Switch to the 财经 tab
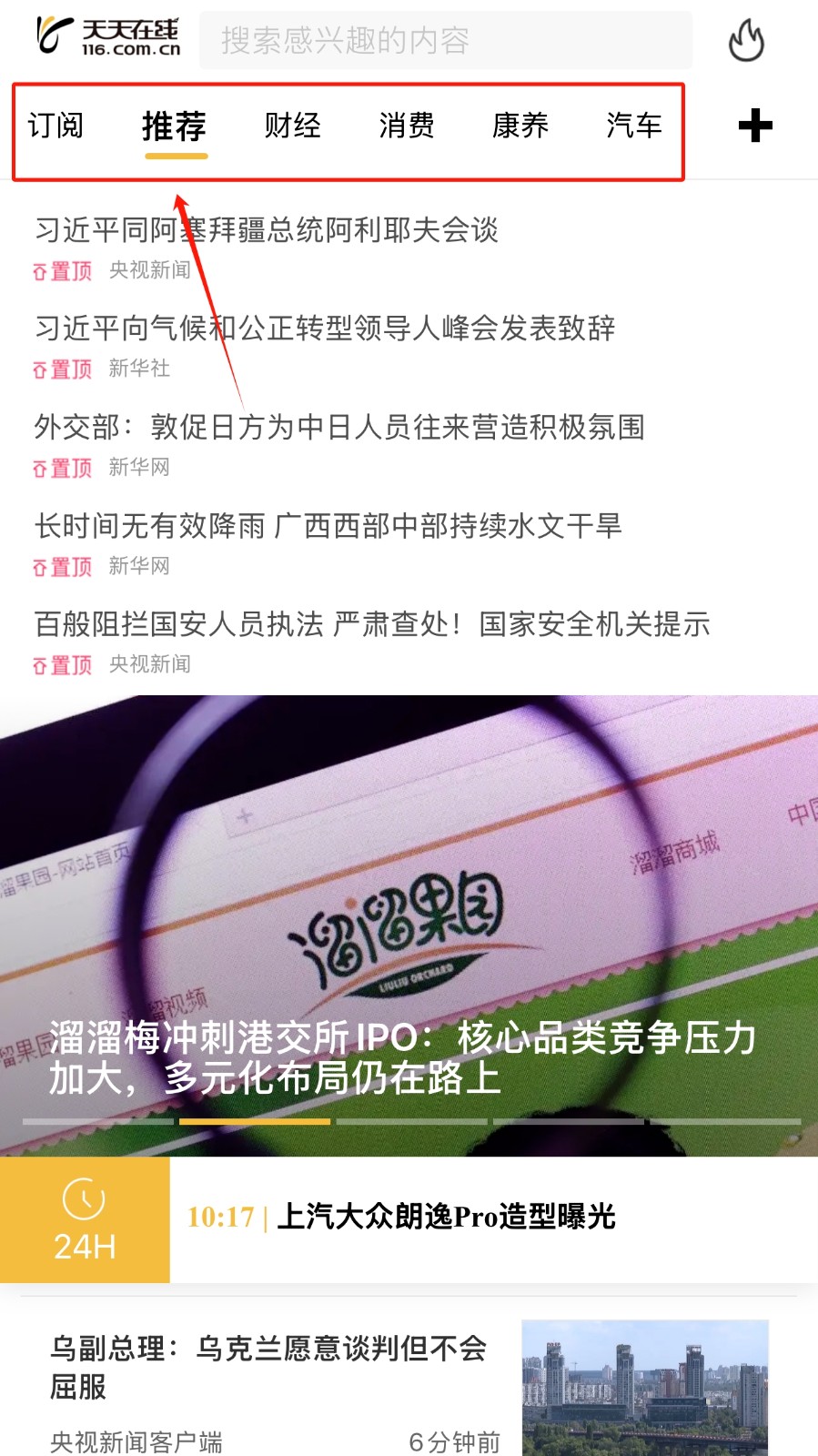Image resolution: width=818 pixels, height=1456 pixels. pos(292,126)
